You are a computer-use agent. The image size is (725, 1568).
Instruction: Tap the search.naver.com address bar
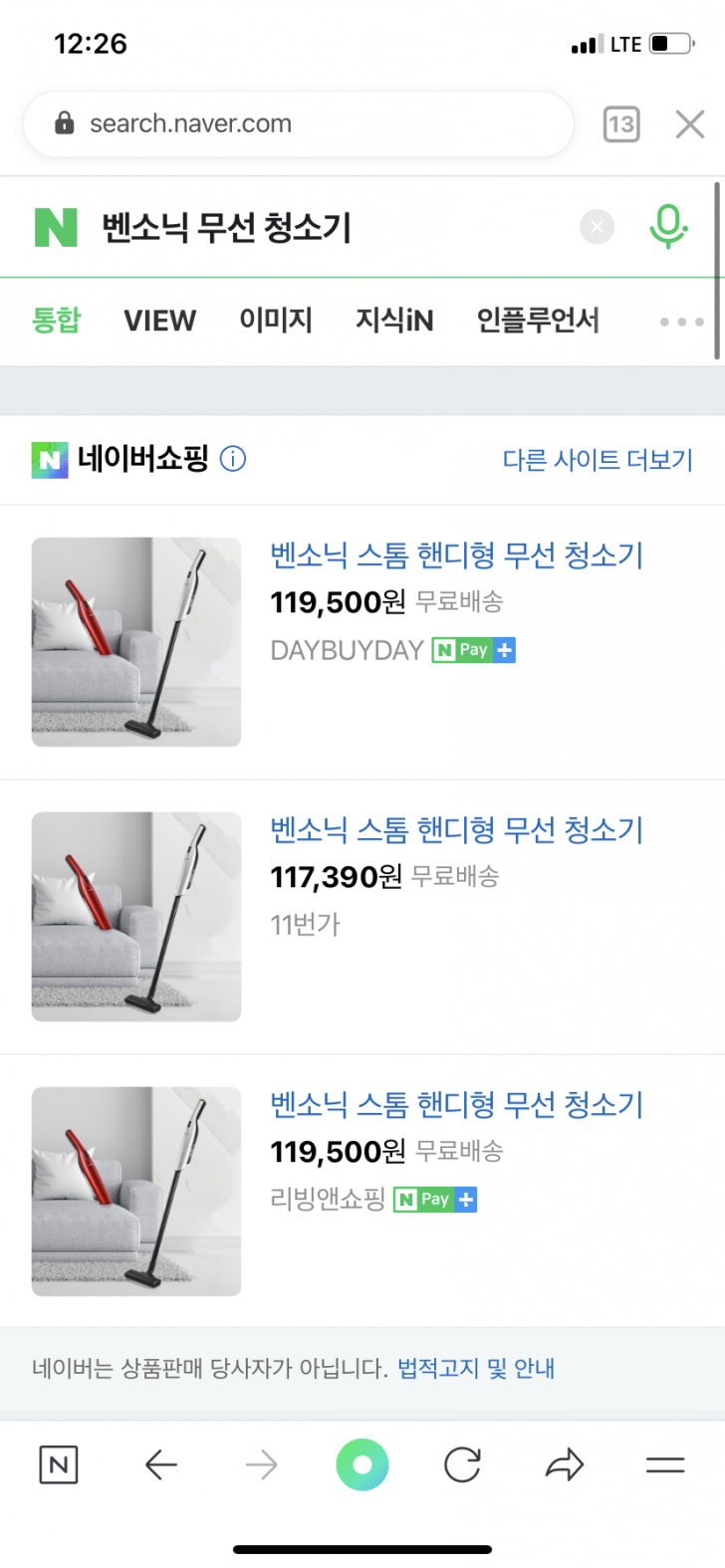click(299, 124)
